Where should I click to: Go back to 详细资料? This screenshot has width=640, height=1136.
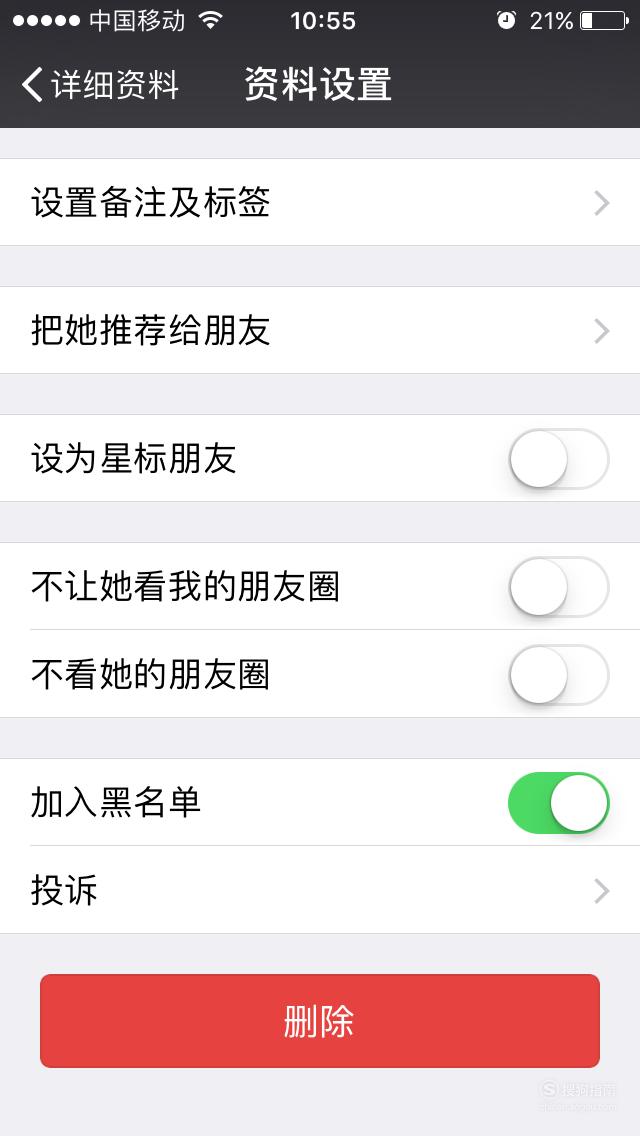click(100, 85)
